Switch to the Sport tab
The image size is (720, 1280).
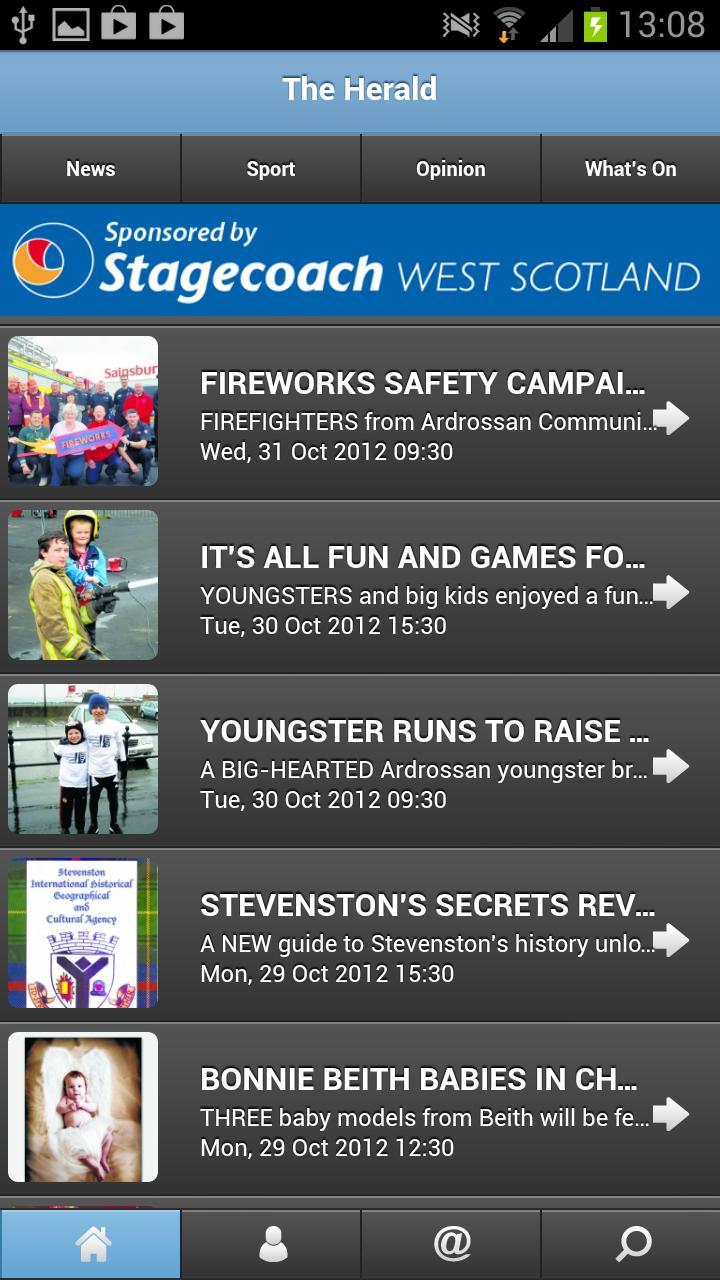coord(270,169)
